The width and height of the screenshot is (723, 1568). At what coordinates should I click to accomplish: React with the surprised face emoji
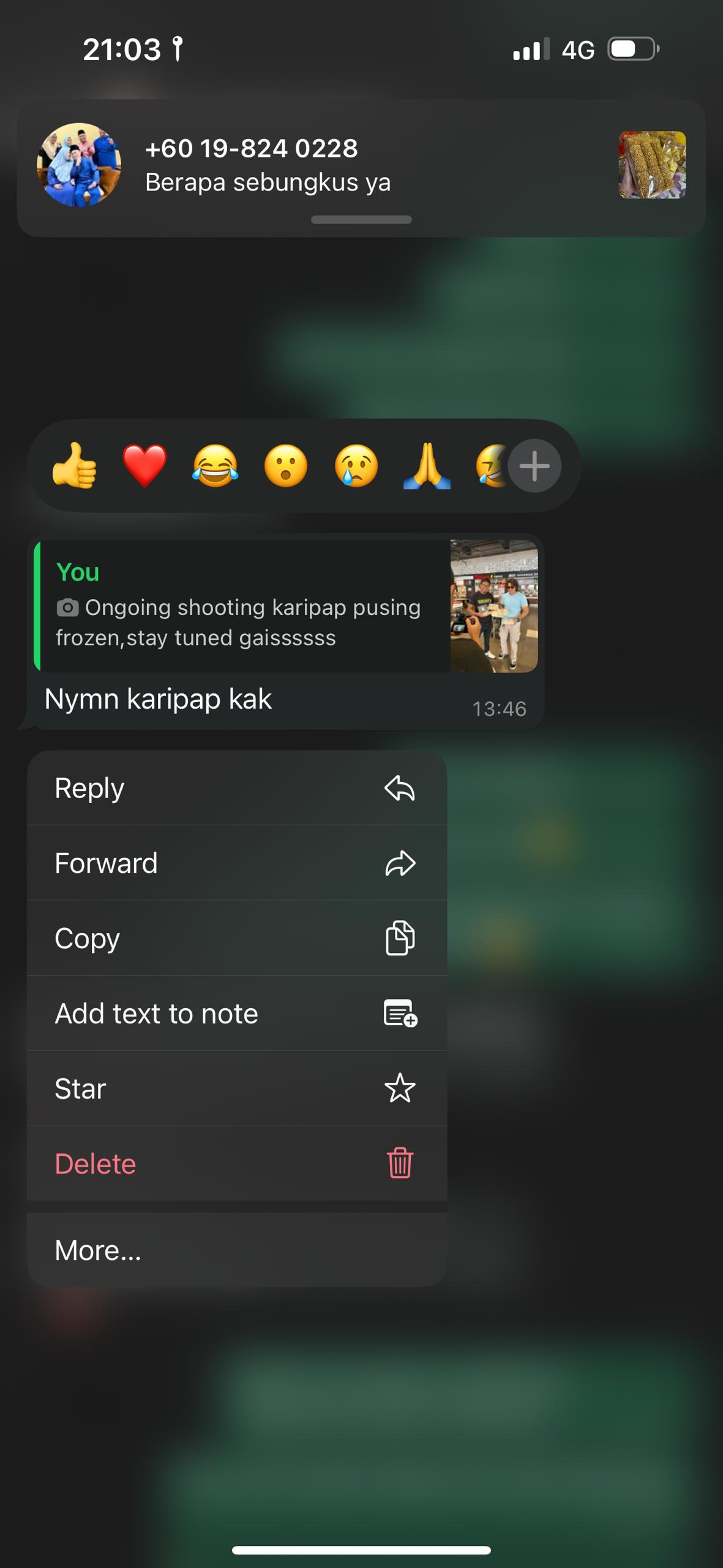pyautogui.click(x=285, y=466)
